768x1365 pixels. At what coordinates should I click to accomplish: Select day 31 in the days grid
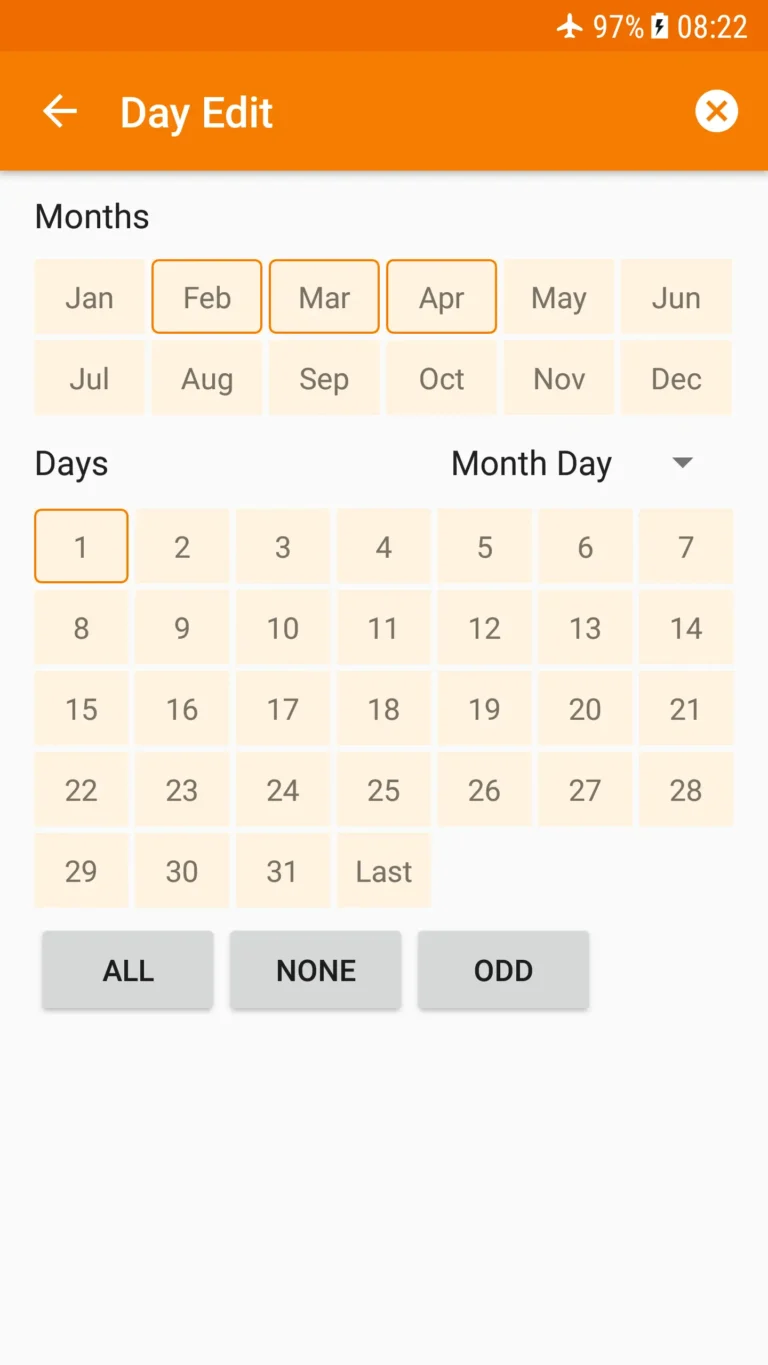click(x=282, y=871)
